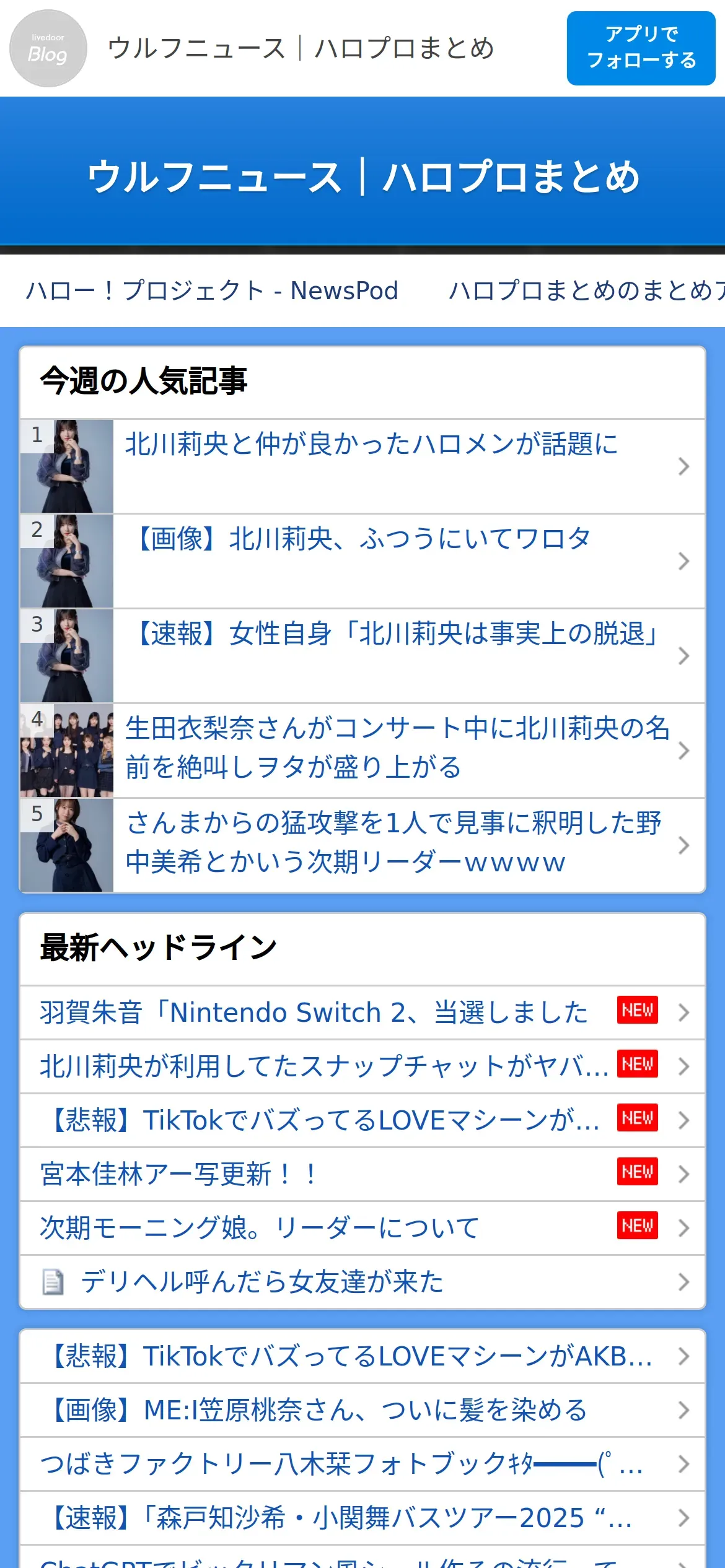Select the 宮本佳林アー写更新！！ headline
725x1568 pixels.
(x=362, y=1174)
